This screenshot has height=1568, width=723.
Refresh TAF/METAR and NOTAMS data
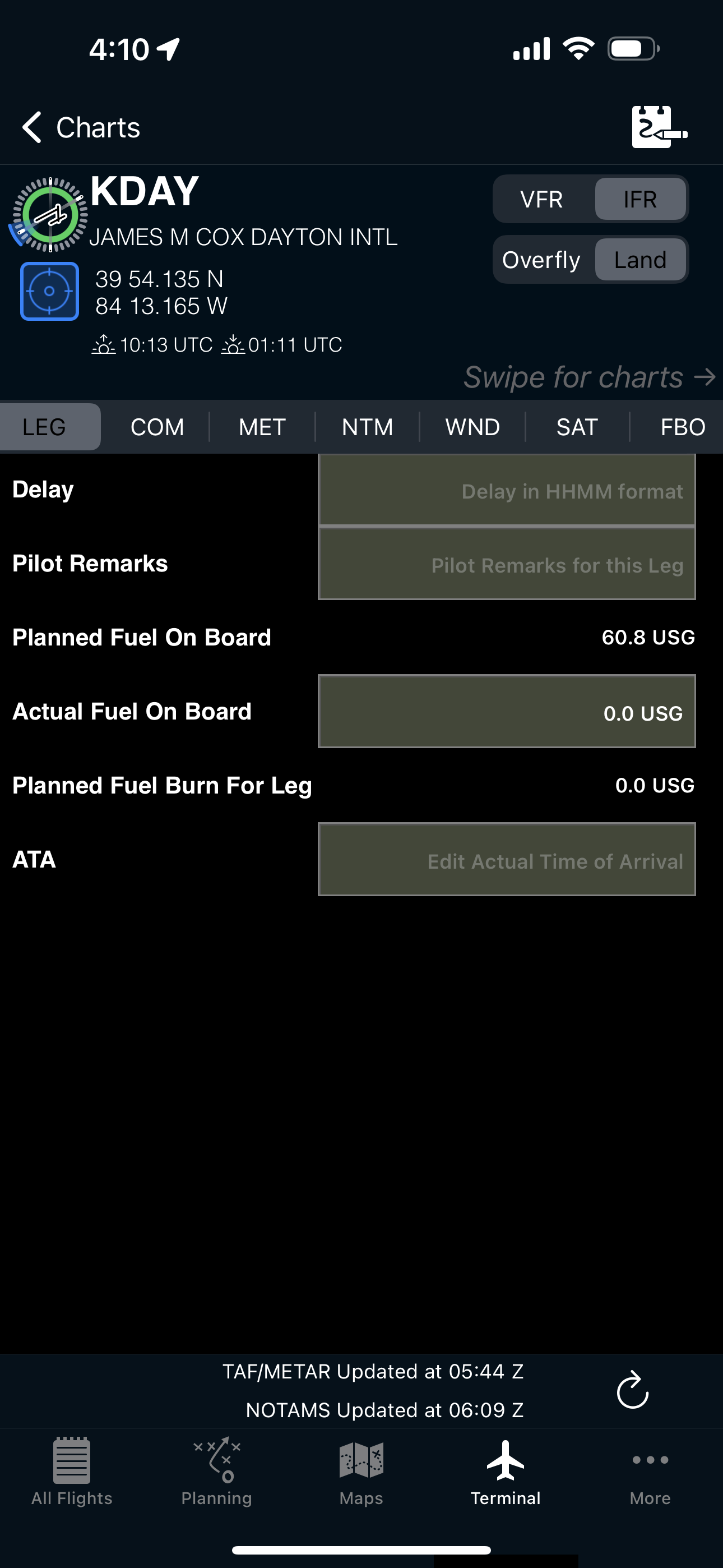point(632,1390)
